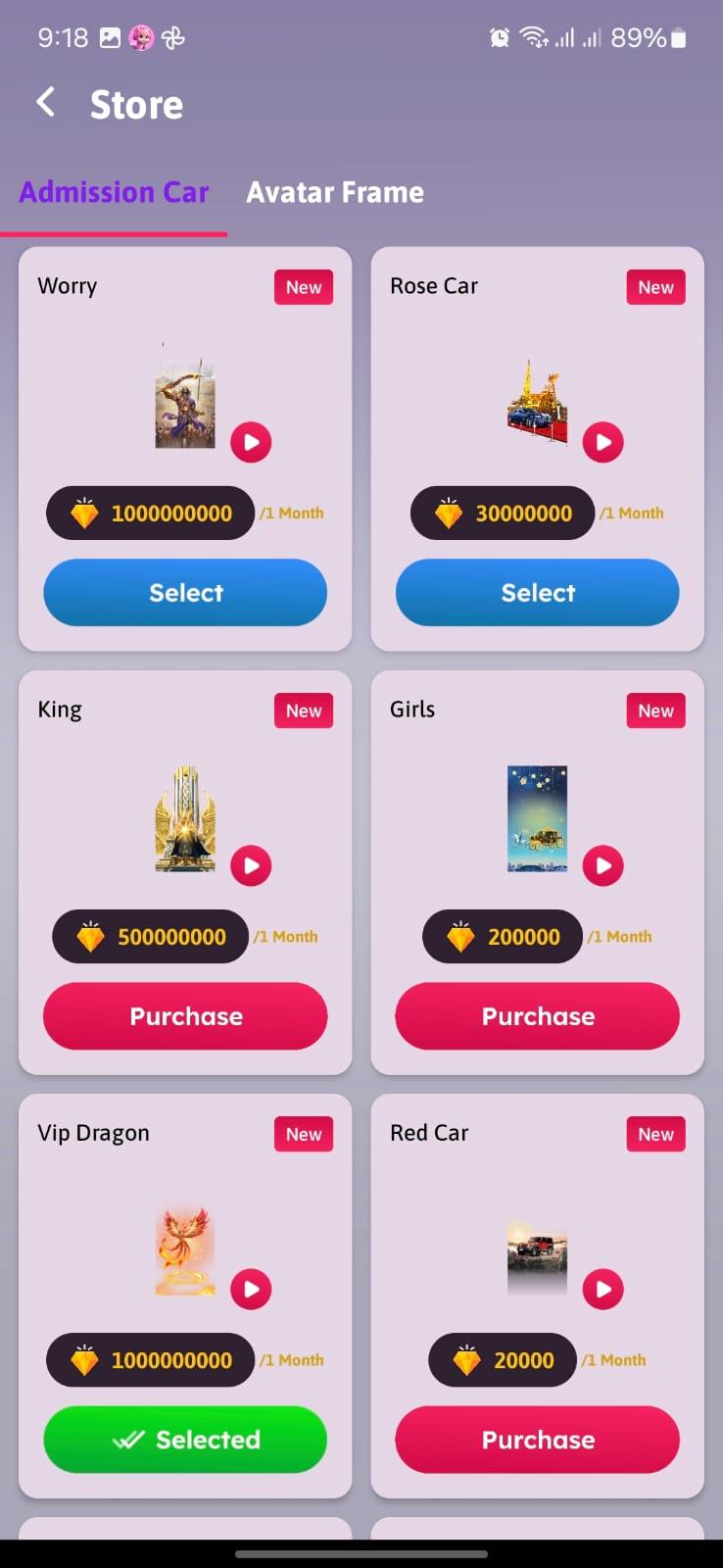This screenshot has height=1568, width=723.
Task: Select the Worry admission car
Action: 185,593
